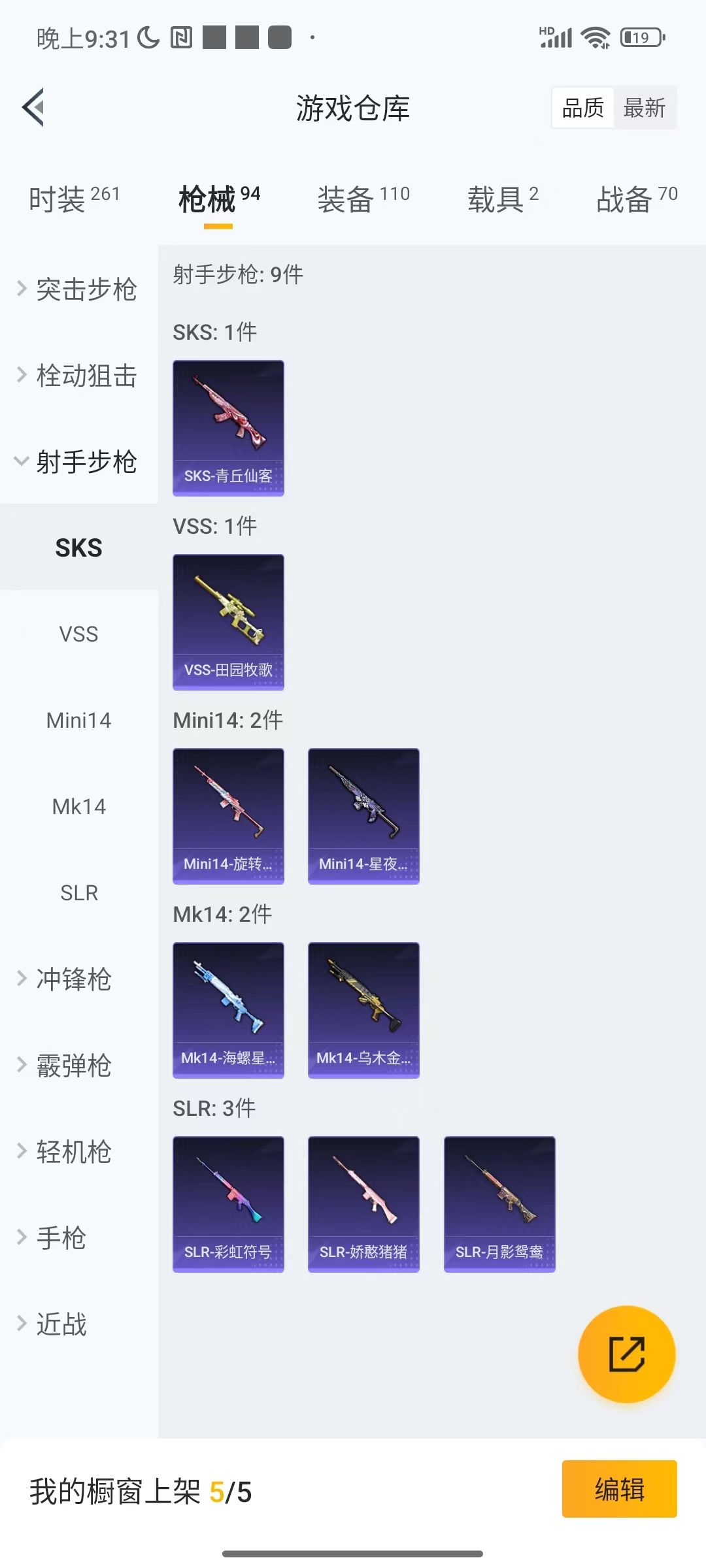Open the 载具 tab
This screenshot has height=1568, width=706.
pos(503,198)
